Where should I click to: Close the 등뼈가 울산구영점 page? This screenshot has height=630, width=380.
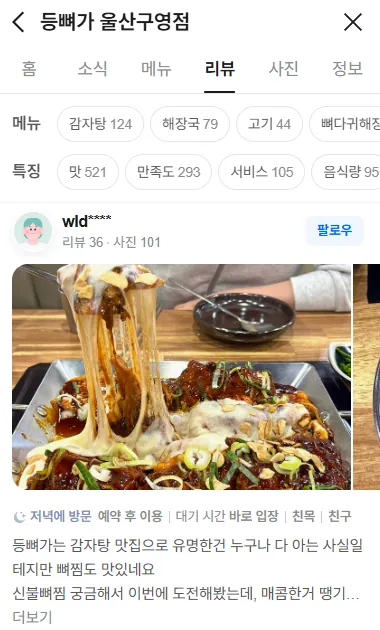353,22
